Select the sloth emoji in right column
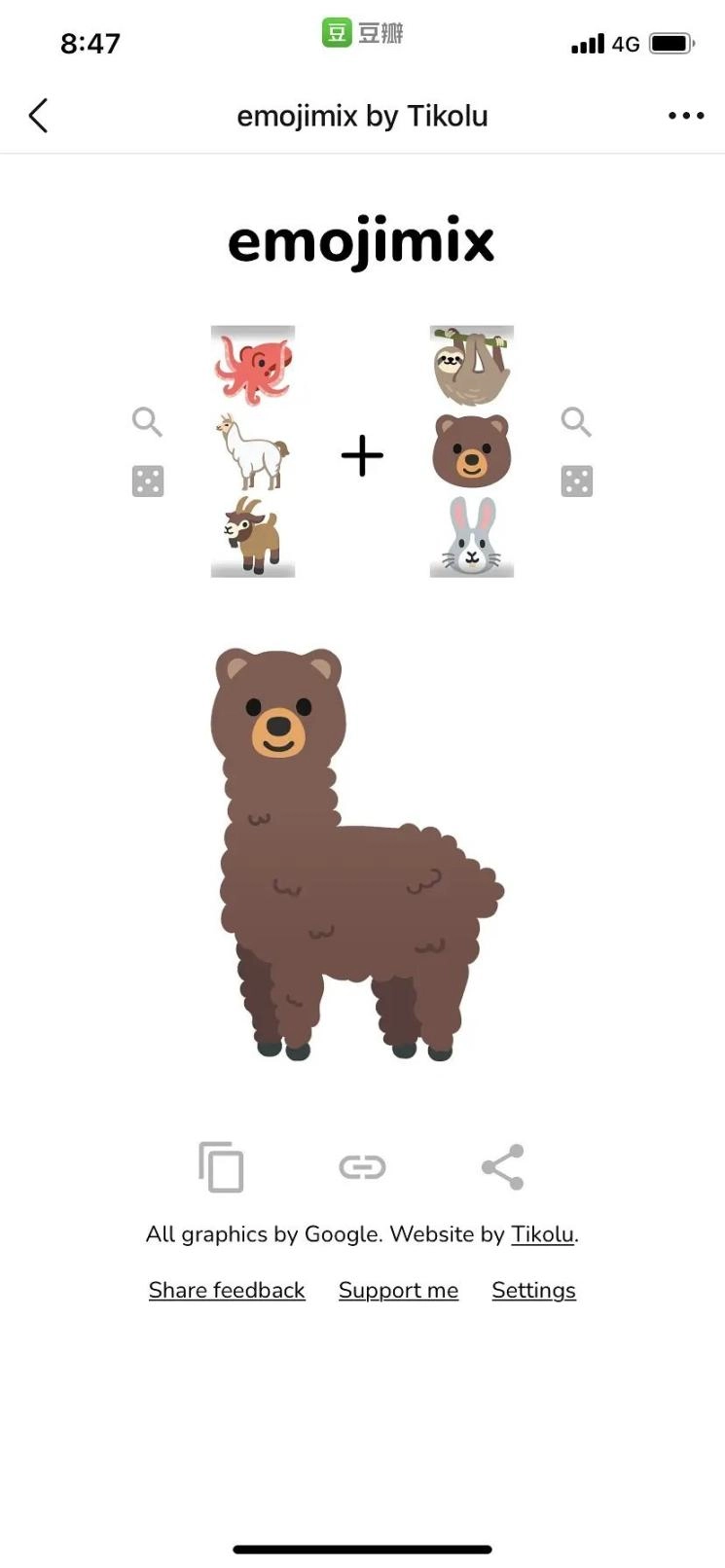725x1568 pixels. (x=471, y=366)
